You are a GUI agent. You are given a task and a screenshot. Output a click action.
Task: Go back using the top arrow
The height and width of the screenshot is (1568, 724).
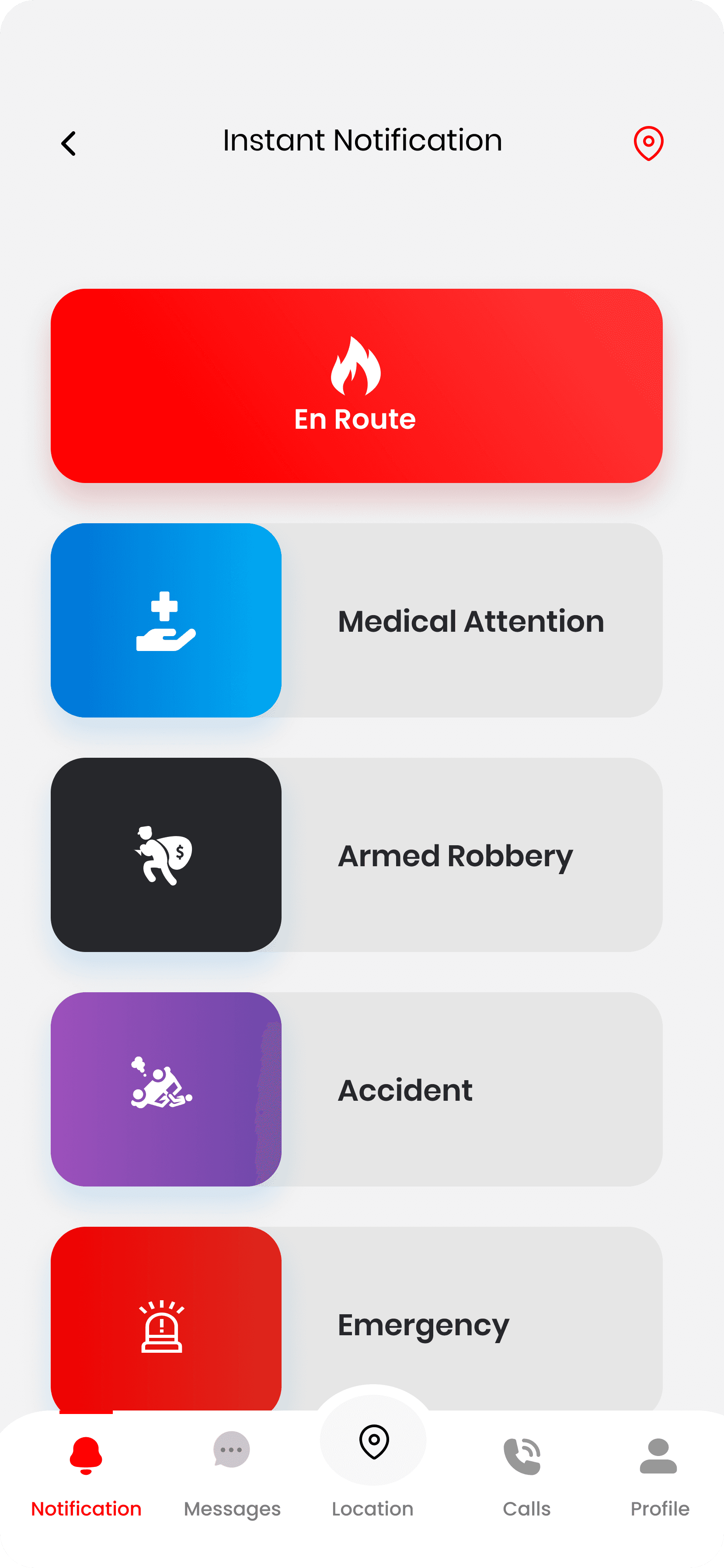69,143
